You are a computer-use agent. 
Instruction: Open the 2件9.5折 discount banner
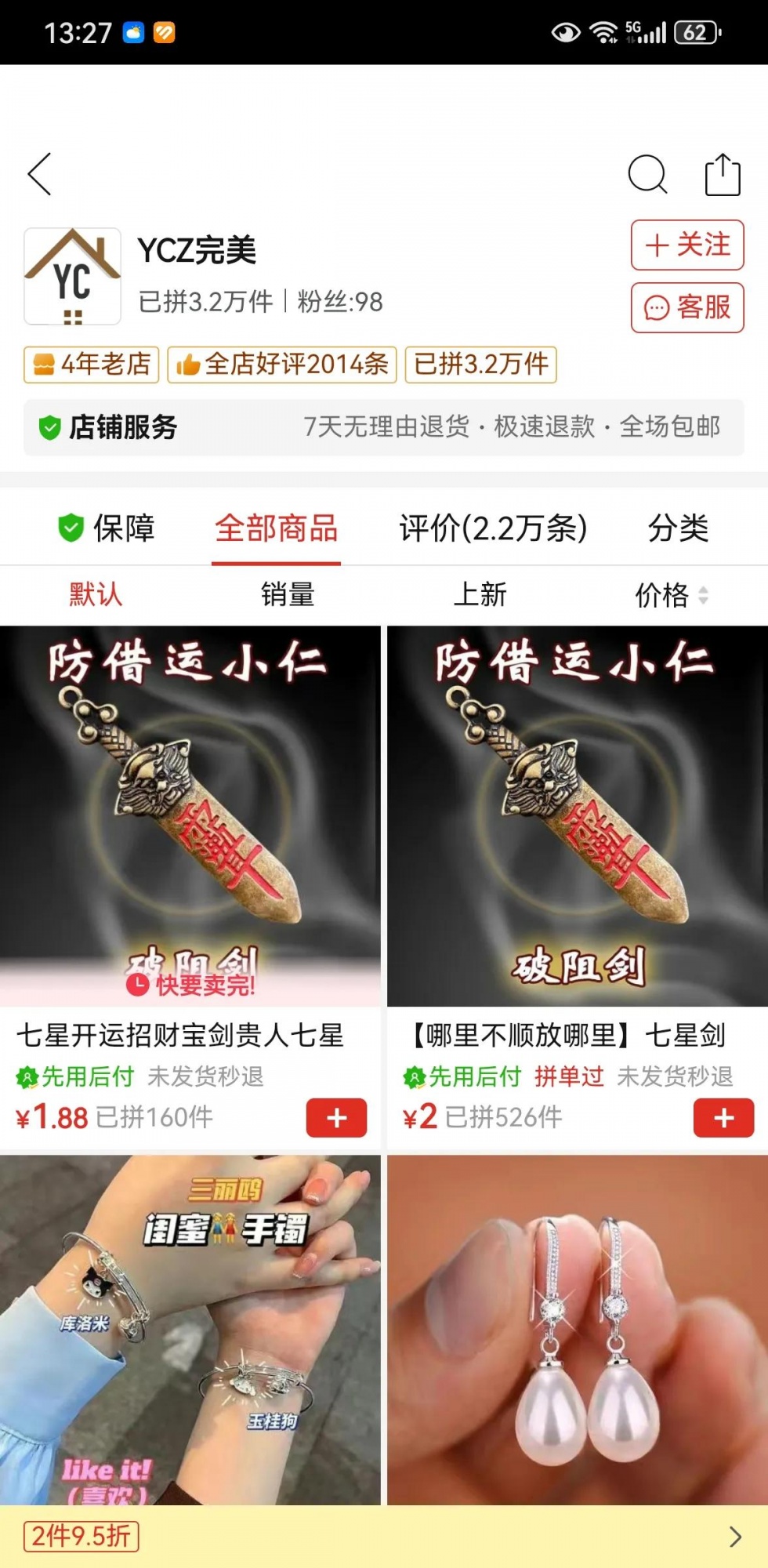pyautogui.click(x=383, y=1536)
